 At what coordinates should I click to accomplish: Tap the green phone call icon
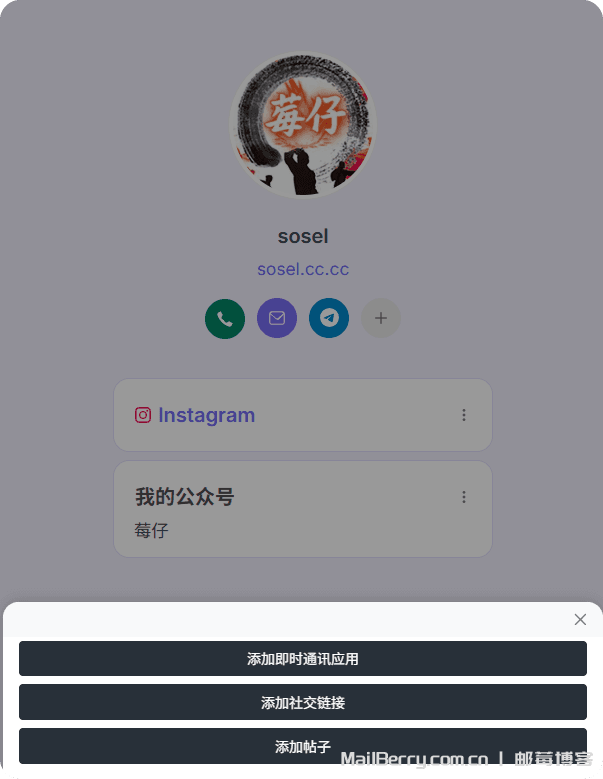pos(225,319)
